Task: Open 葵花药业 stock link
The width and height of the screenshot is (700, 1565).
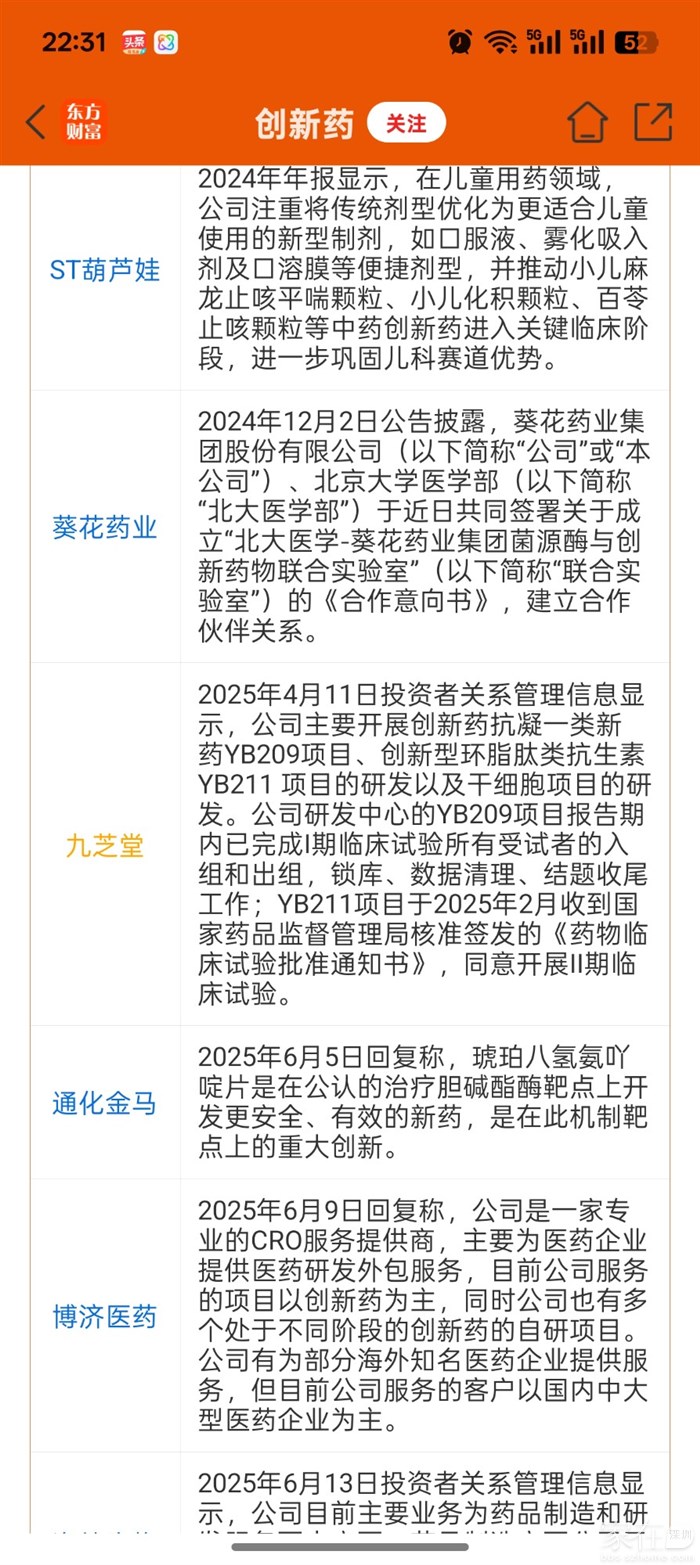Action: pyautogui.click(x=105, y=527)
